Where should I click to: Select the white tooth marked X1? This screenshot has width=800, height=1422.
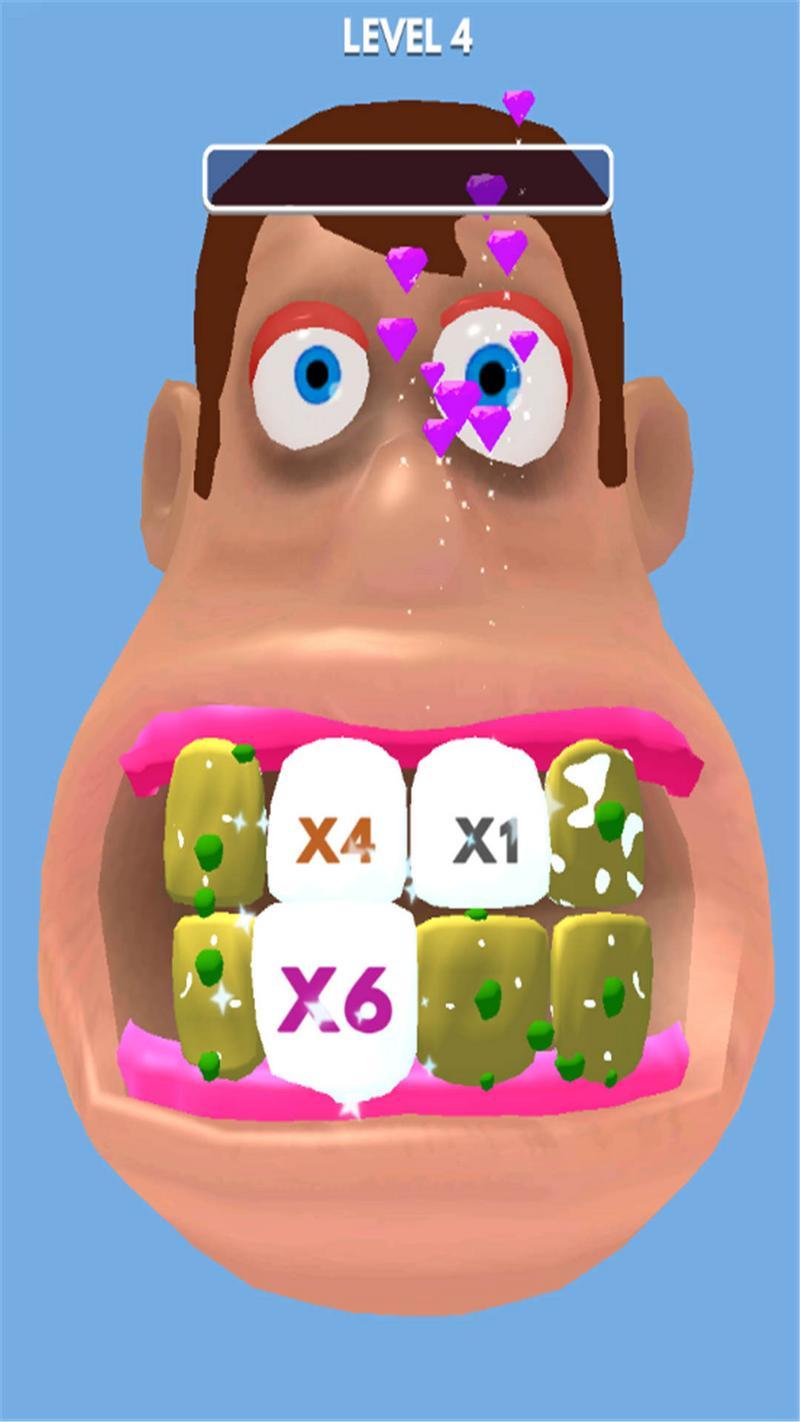pyautogui.click(x=484, y=828)
